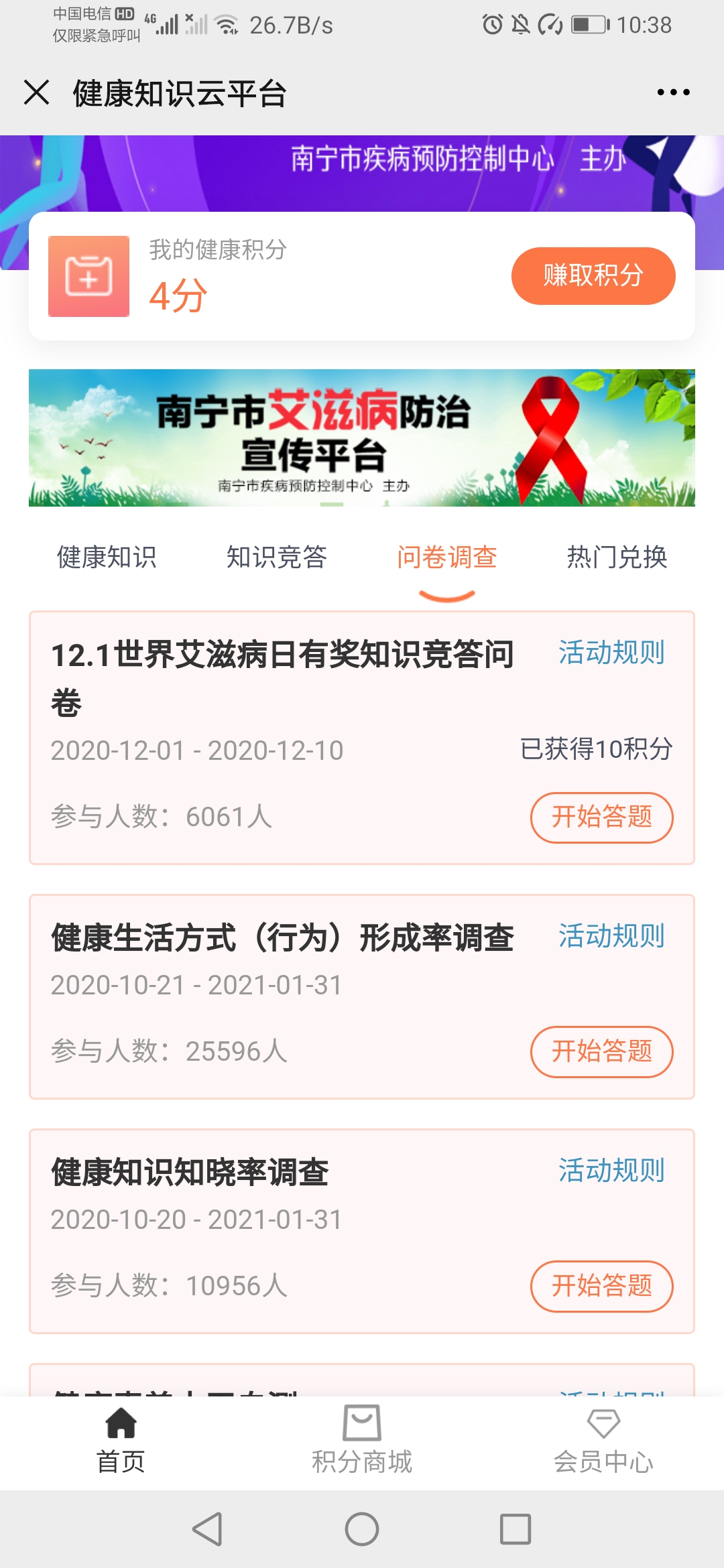
Task: Open 活动规则 for 健康知识知晓率调查
Action: [x=609, y=1169]
